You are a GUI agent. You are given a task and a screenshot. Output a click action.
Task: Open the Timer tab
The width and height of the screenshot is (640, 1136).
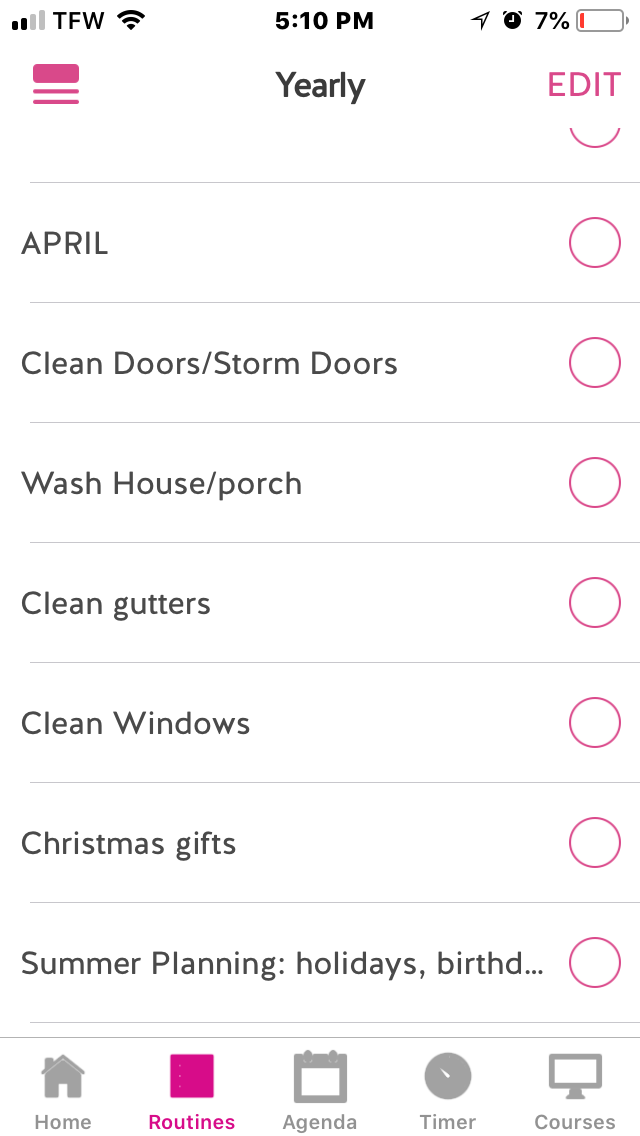tap(447, 1091)
